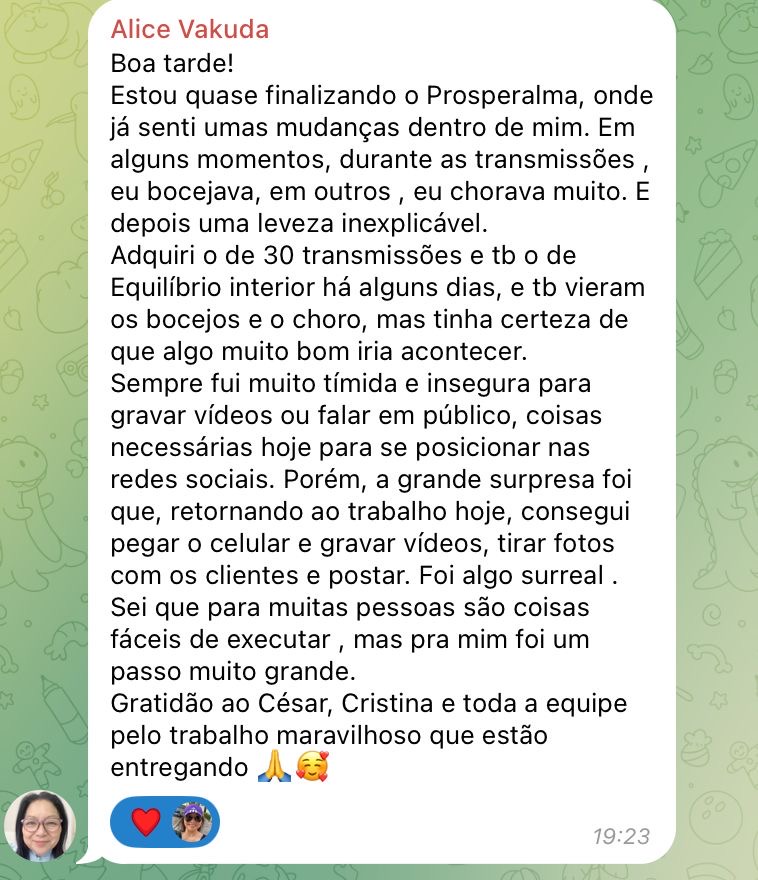This screenshot has height=880, width=758.
Task: Tap the sender's avatar photo beside the message
Action: tap(40, 827)
